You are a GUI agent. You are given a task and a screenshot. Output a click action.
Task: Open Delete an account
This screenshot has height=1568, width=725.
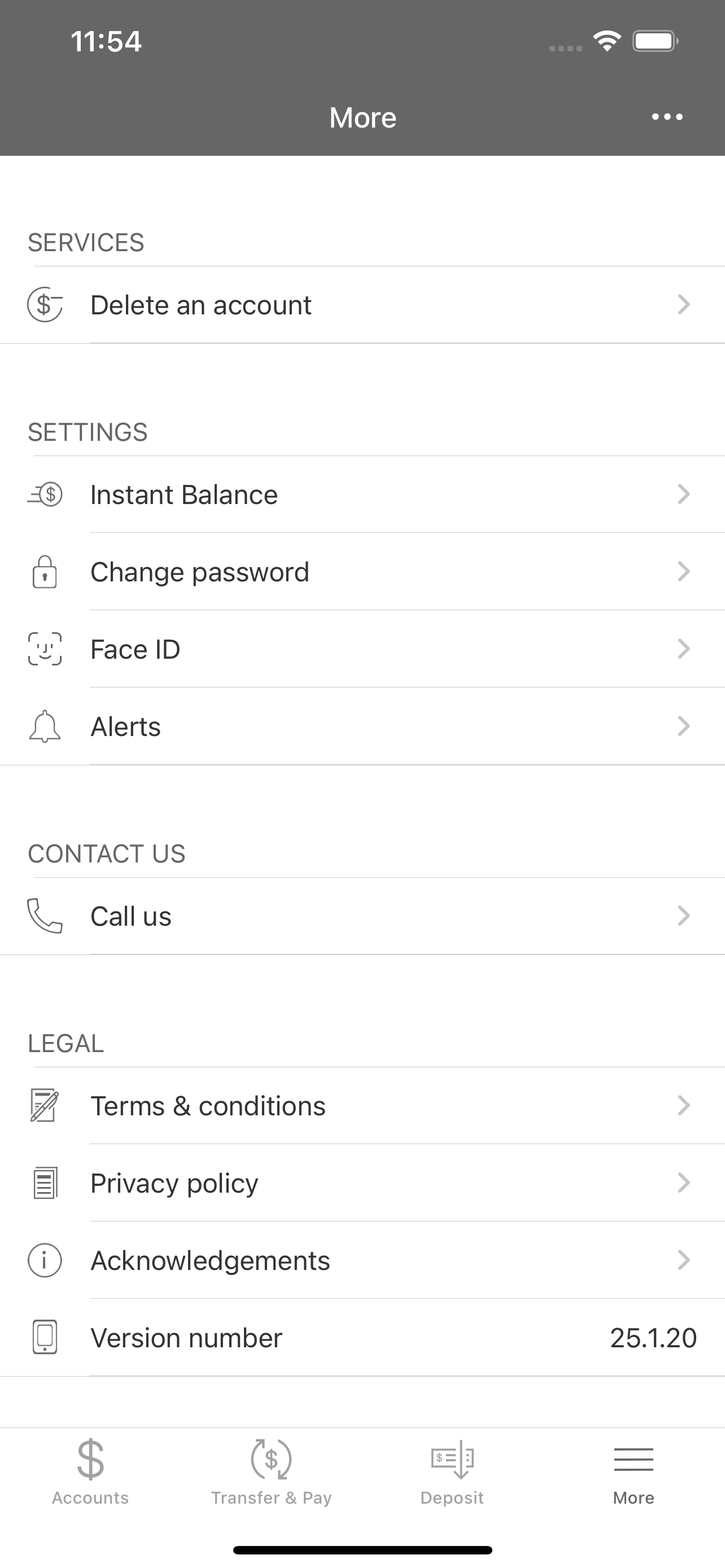[x=362, y=305]
